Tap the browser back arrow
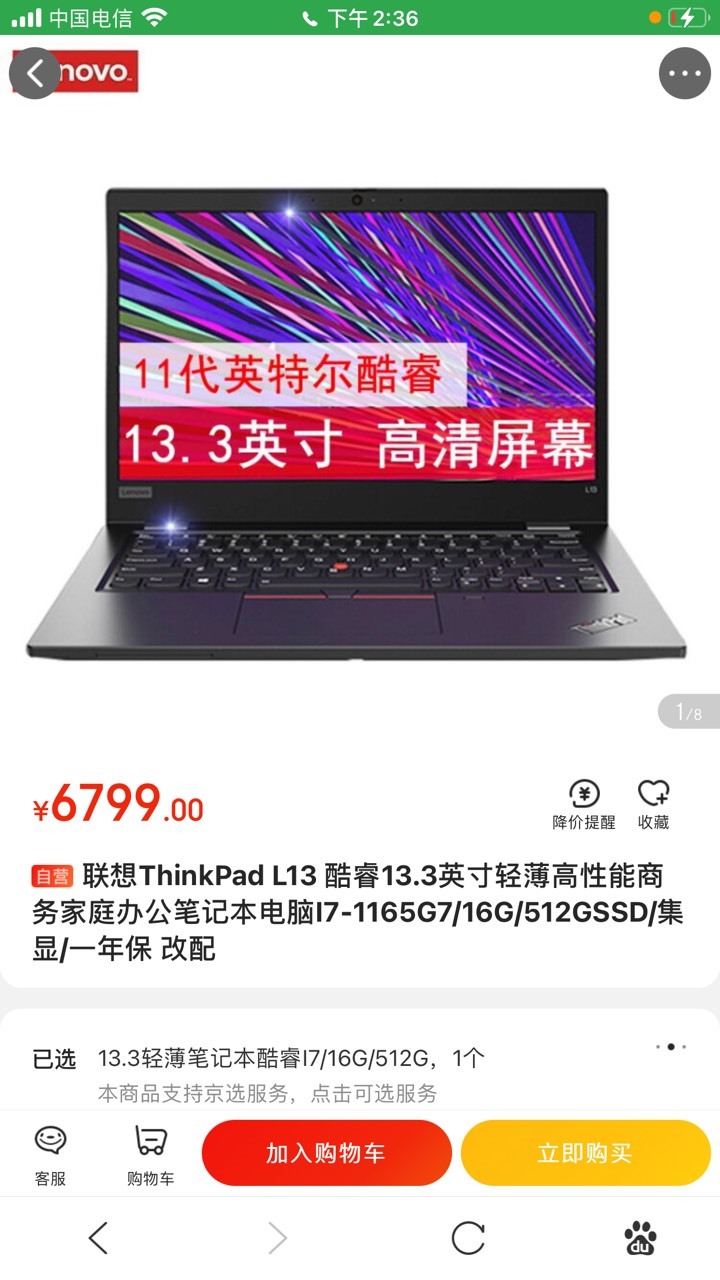 (98, 1238)
